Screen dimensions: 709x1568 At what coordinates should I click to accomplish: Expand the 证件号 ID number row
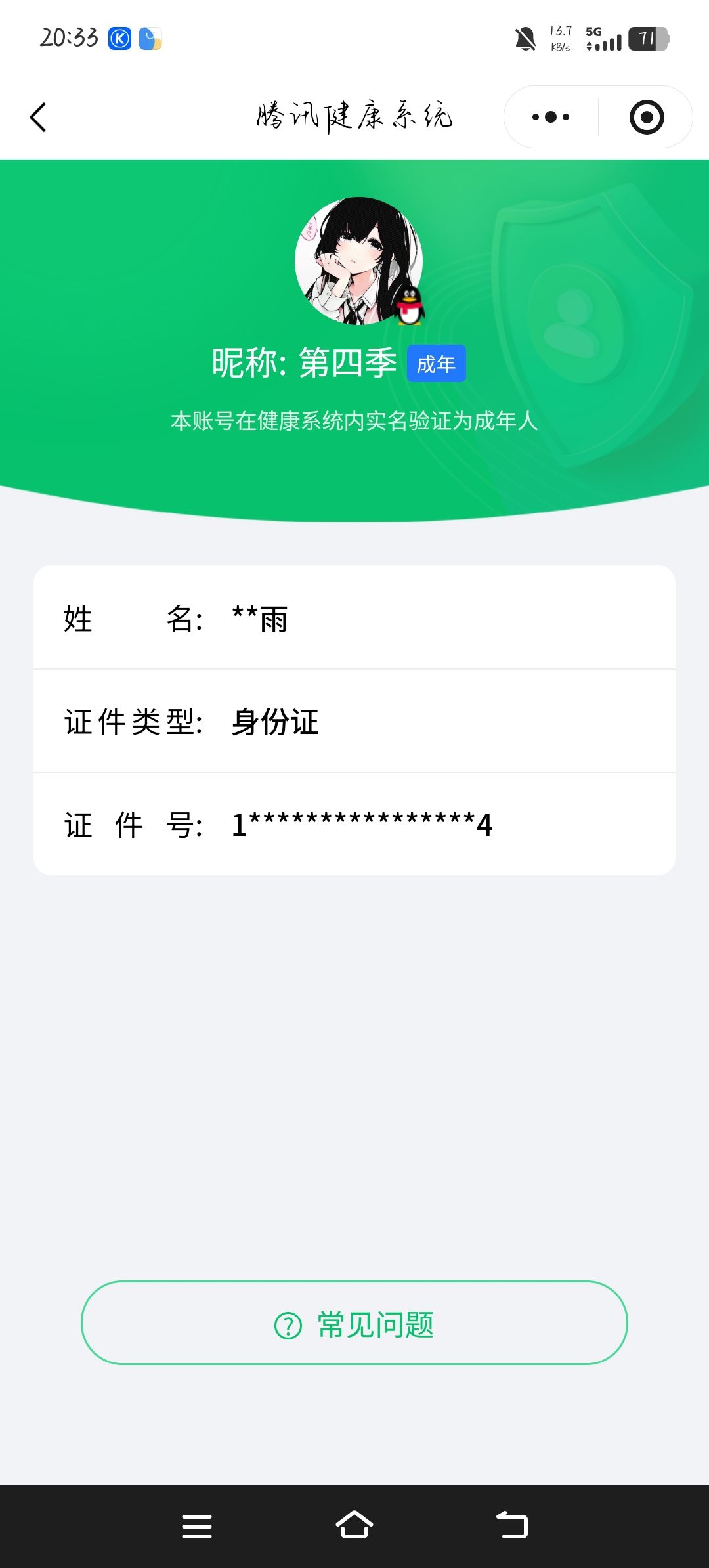point(354,824)
